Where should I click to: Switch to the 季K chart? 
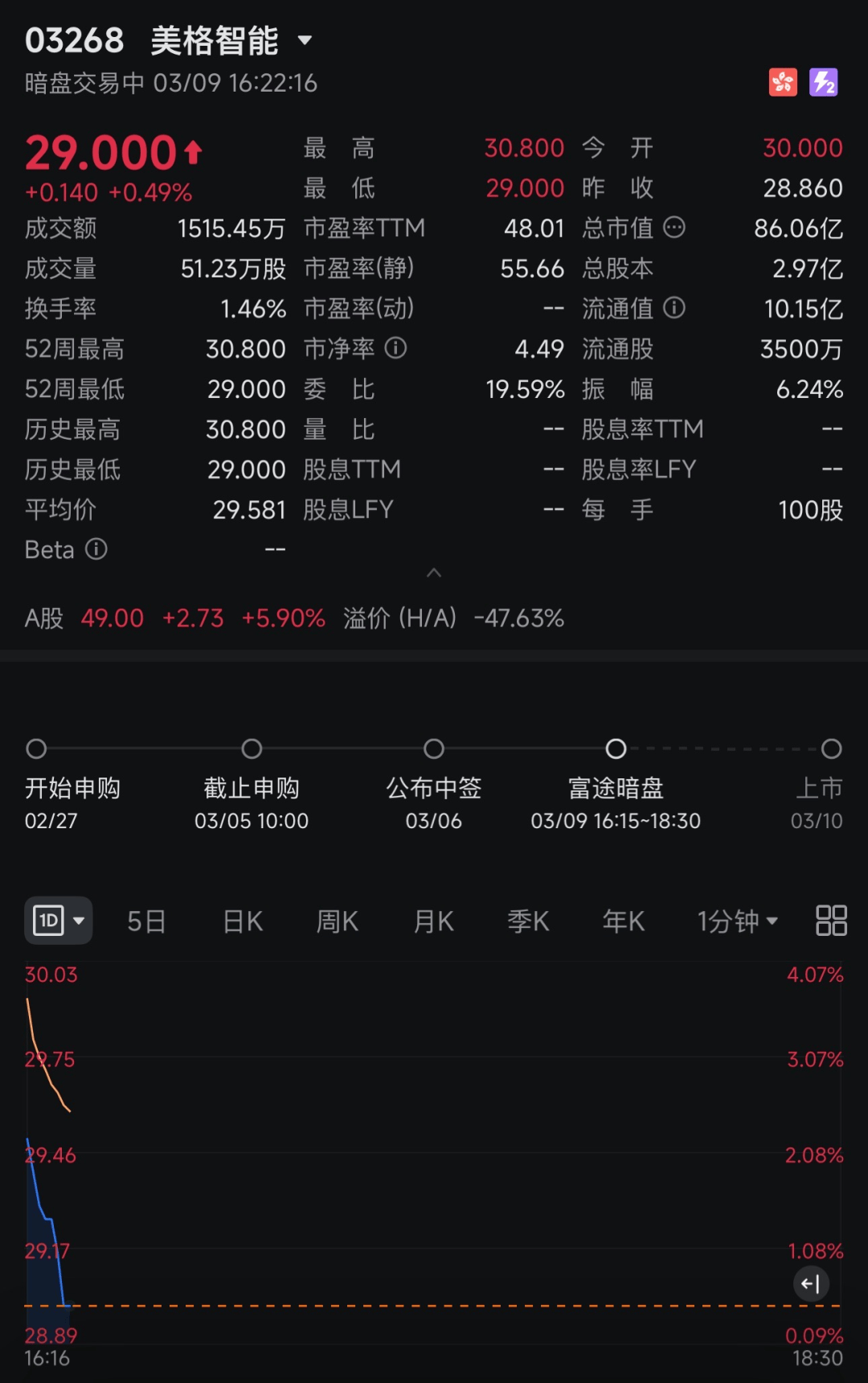click(528, 921)
